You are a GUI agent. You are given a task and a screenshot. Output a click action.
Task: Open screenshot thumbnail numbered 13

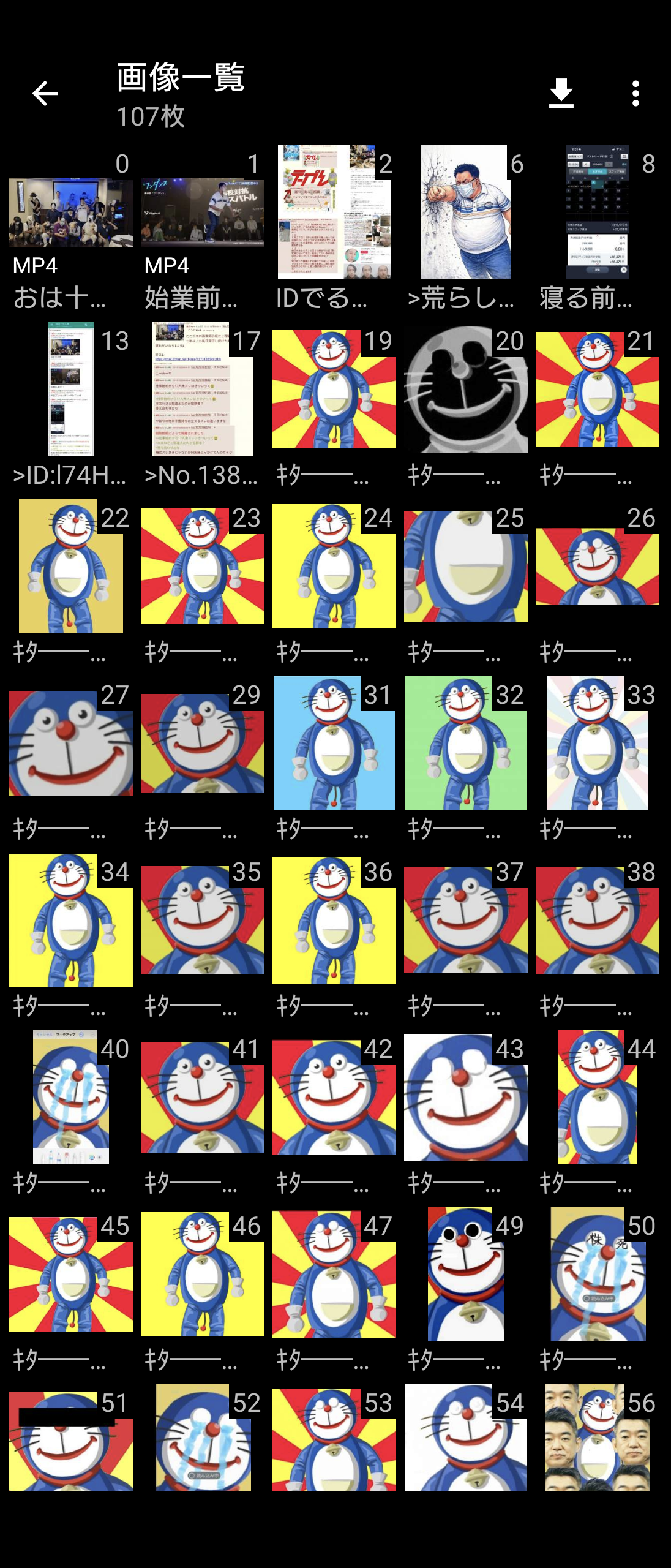point(70,390)
